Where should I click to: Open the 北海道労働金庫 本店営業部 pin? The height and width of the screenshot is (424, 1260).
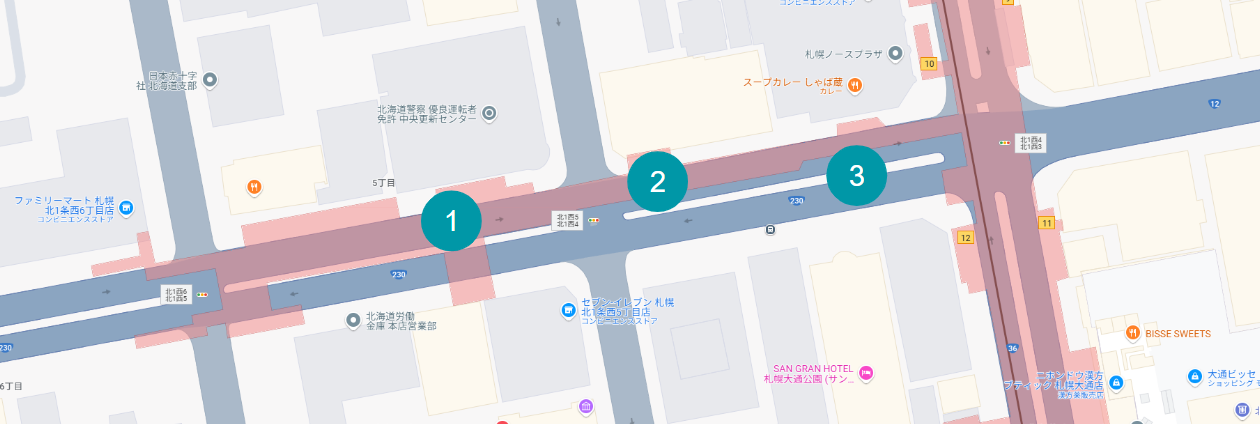pyautogui.click(x=353, y=320)
